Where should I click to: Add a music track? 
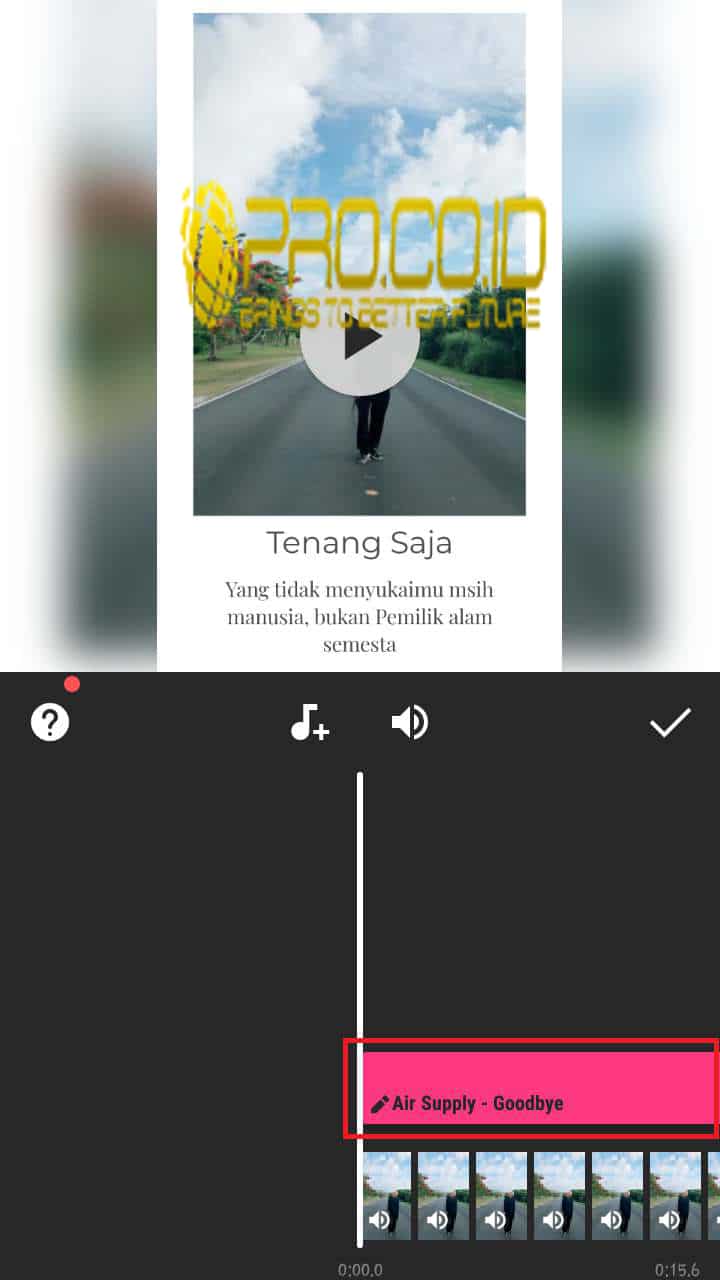click(309, 722)
